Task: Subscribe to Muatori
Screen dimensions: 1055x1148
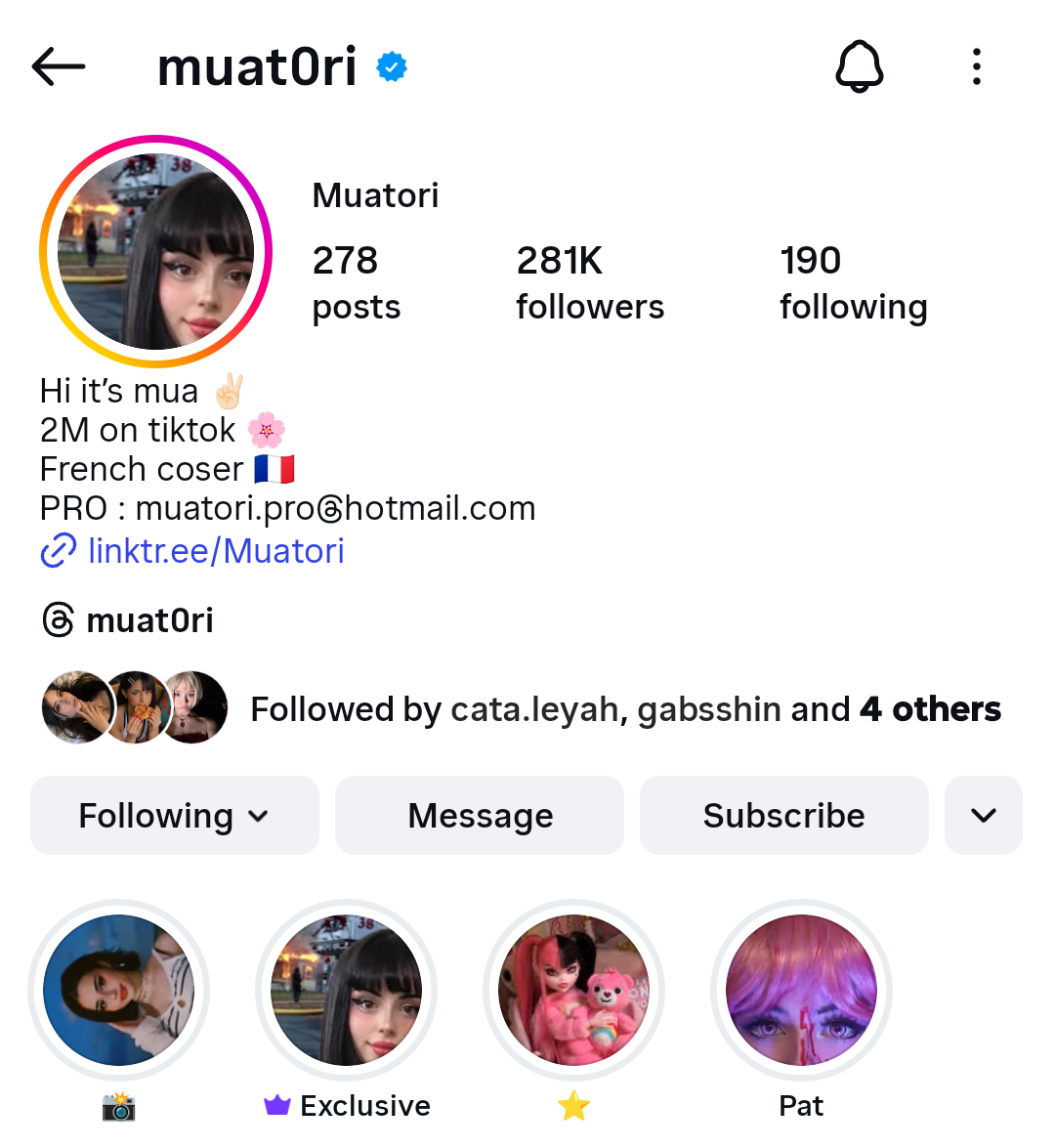Action: point(783,815)
